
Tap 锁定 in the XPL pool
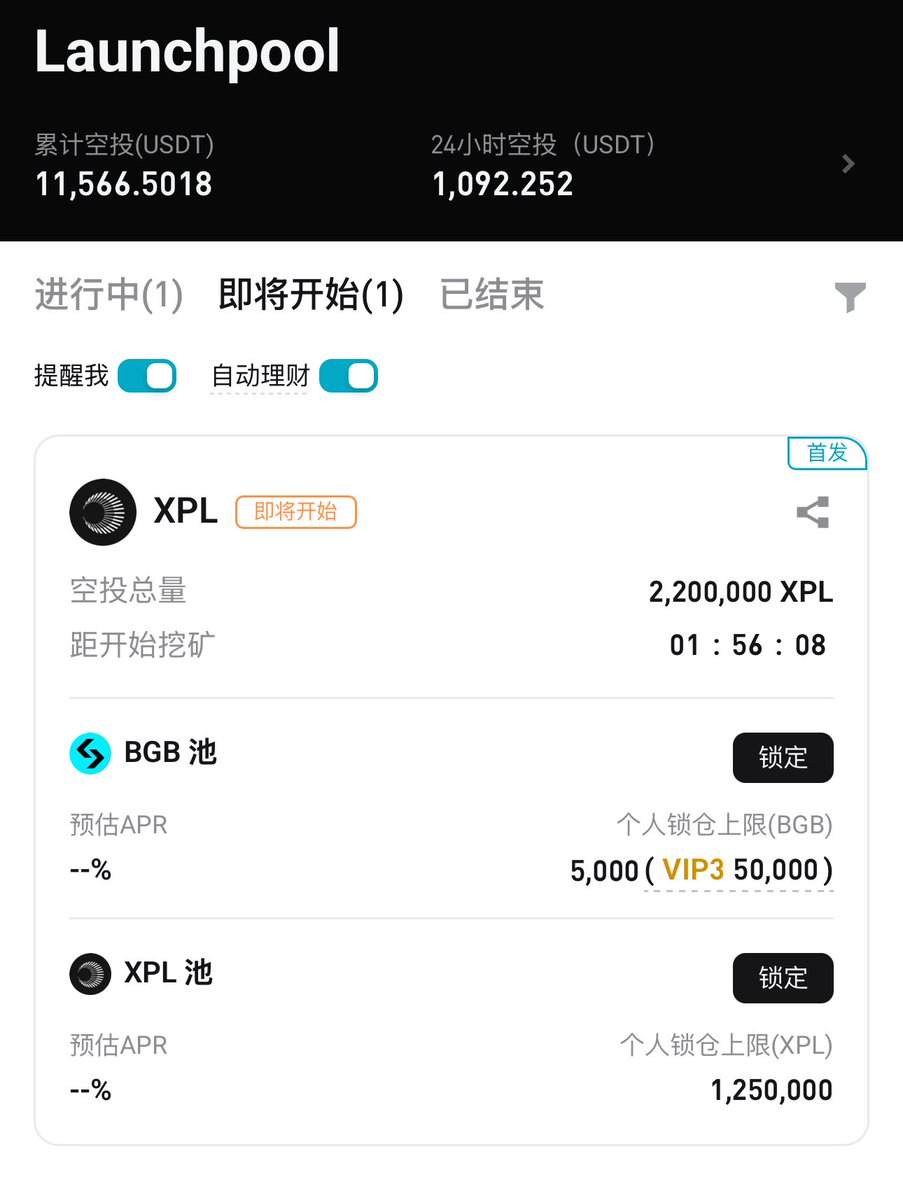point(782,977)
